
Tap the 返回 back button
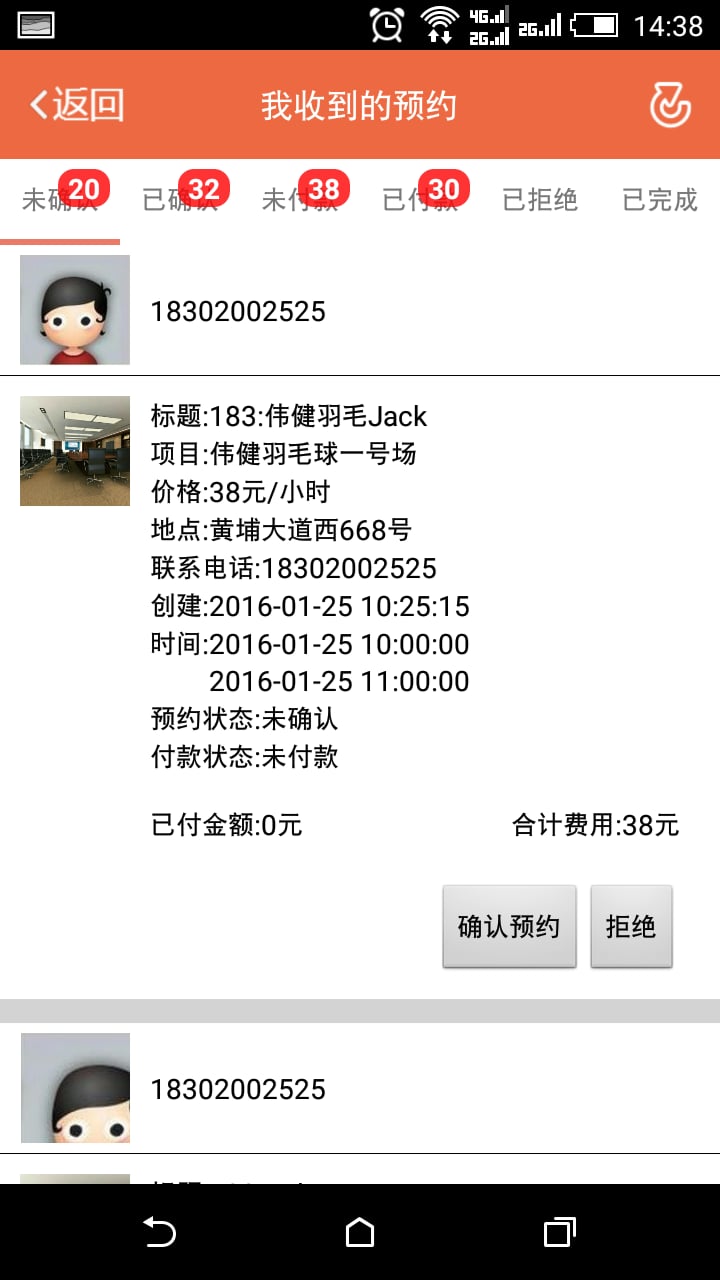point(77,105)
